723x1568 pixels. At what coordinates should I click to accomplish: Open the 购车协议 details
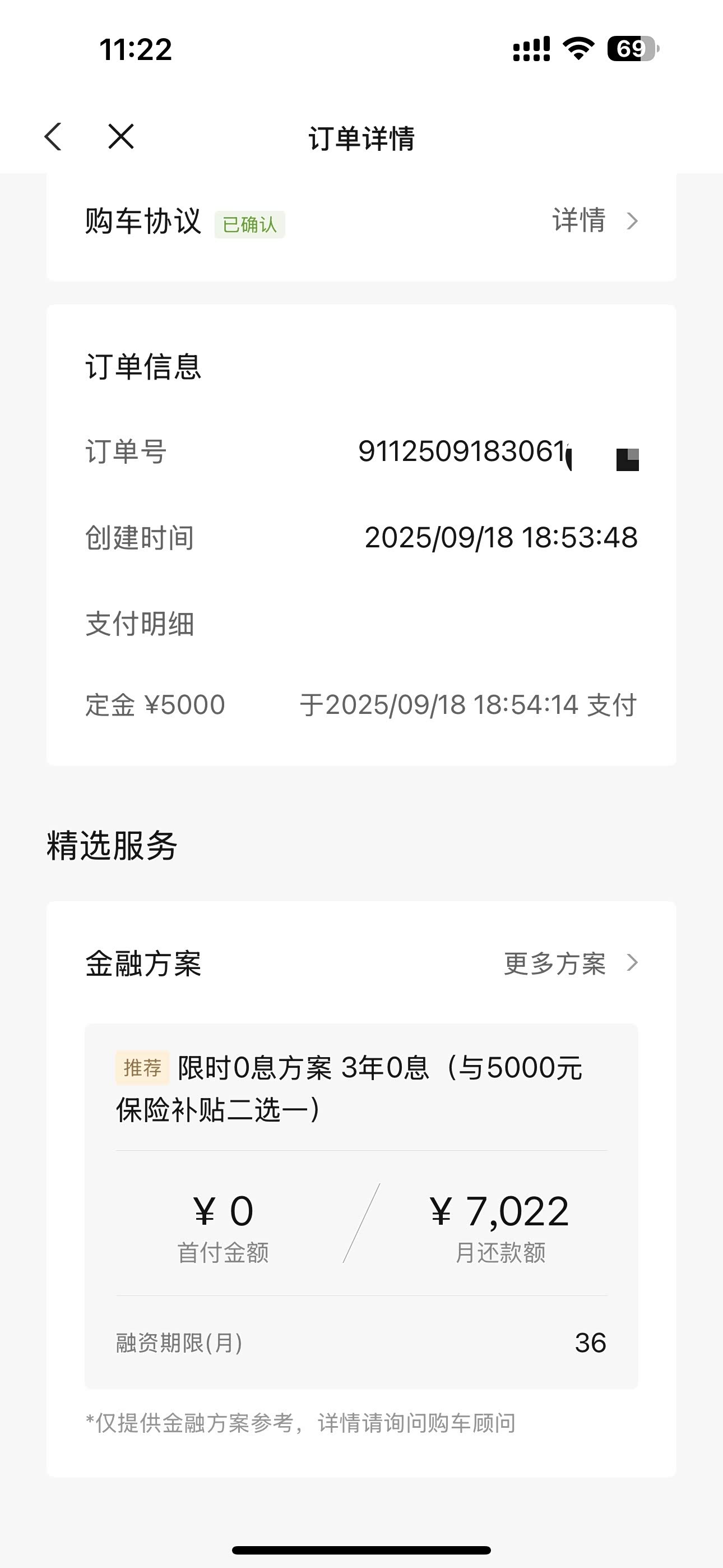pos(594,220)
